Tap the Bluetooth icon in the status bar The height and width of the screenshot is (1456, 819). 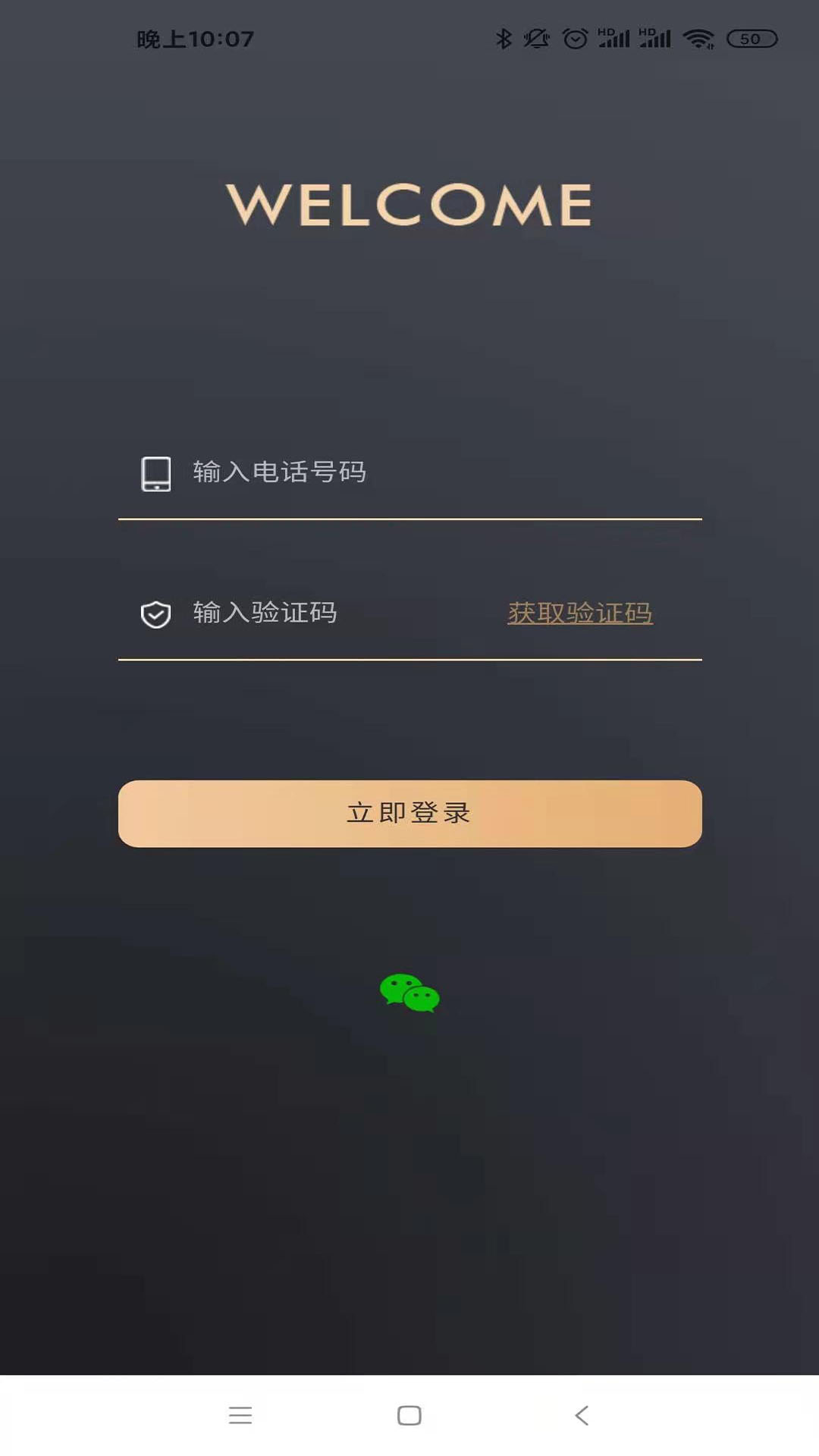click(x=503, y=39)
